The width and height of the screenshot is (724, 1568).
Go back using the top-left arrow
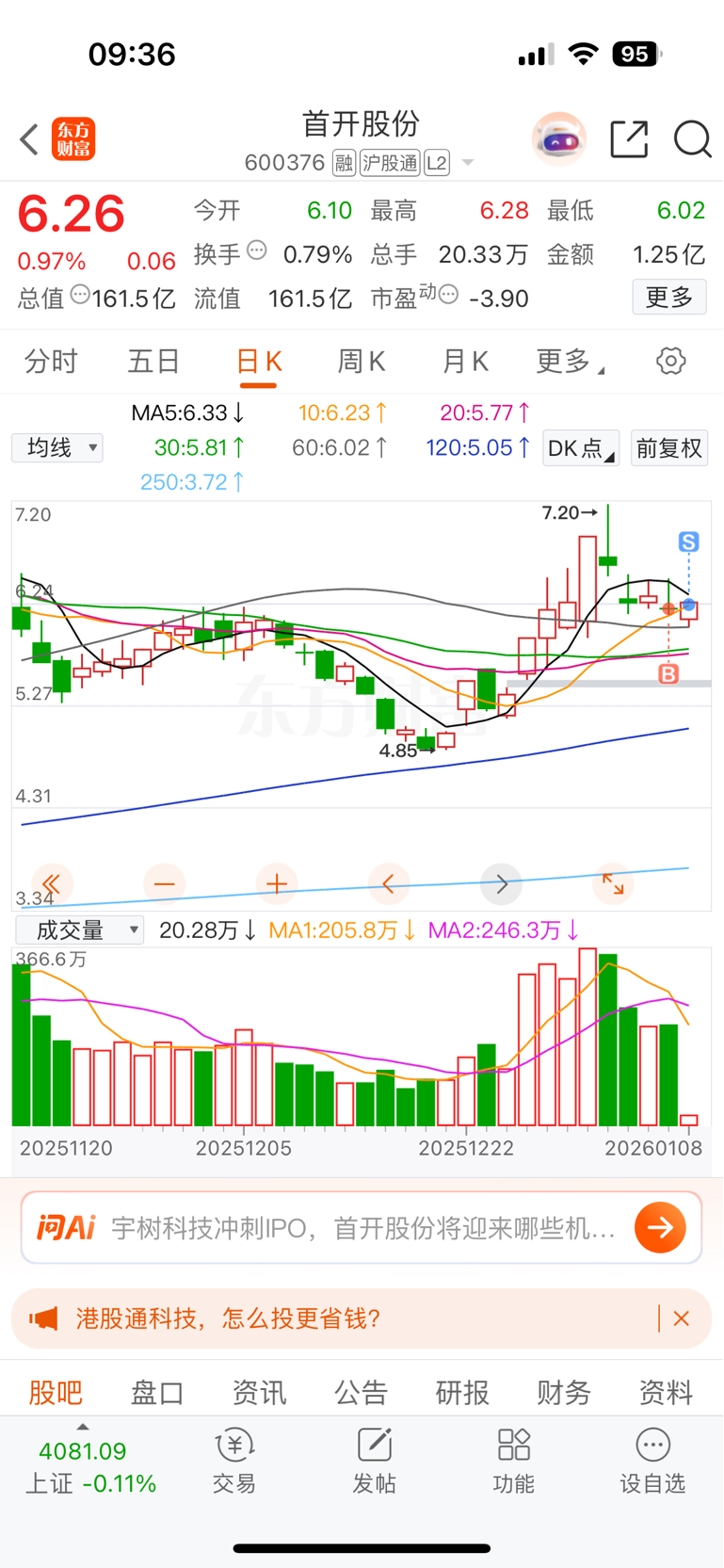29,139
